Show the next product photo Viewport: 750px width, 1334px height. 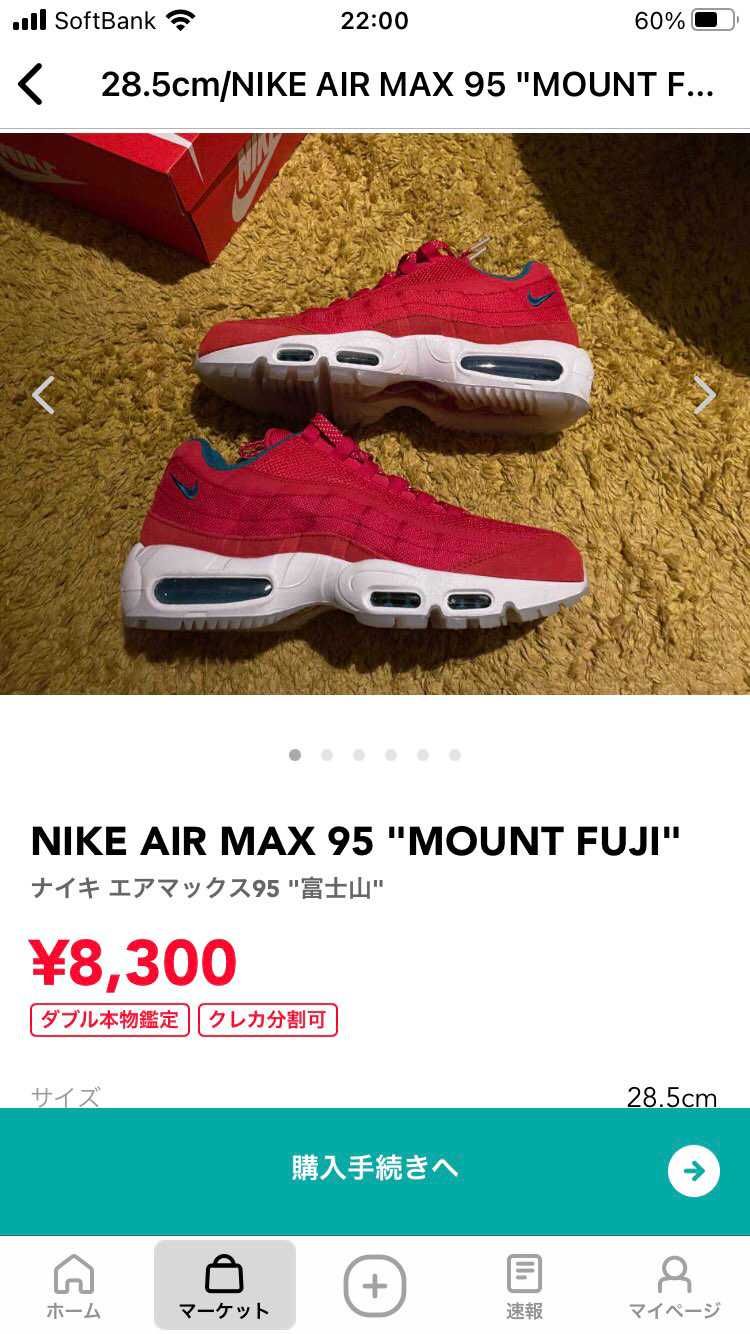(704, 395)
